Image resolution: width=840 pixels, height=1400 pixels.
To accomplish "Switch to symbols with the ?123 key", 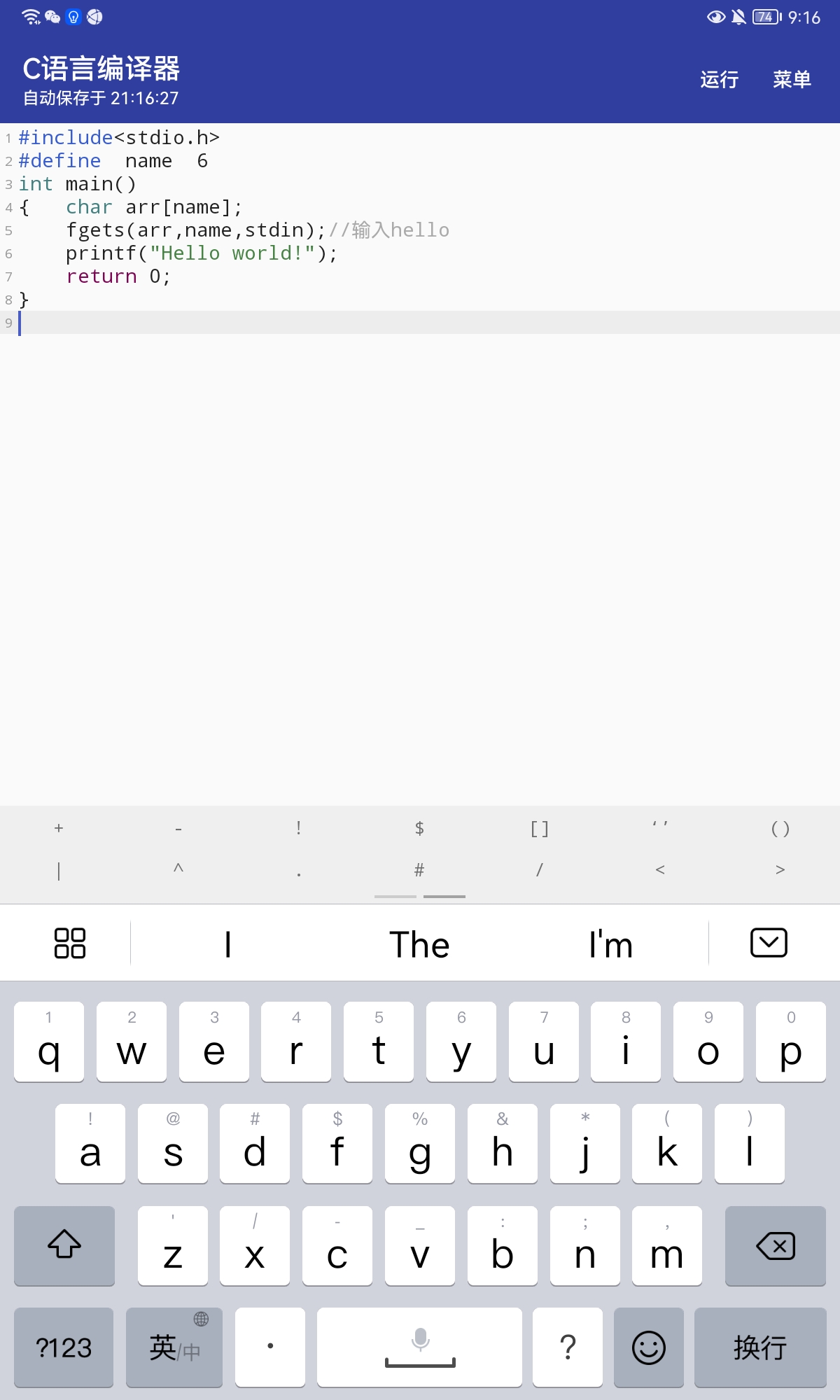I will tap(63, 1347).
